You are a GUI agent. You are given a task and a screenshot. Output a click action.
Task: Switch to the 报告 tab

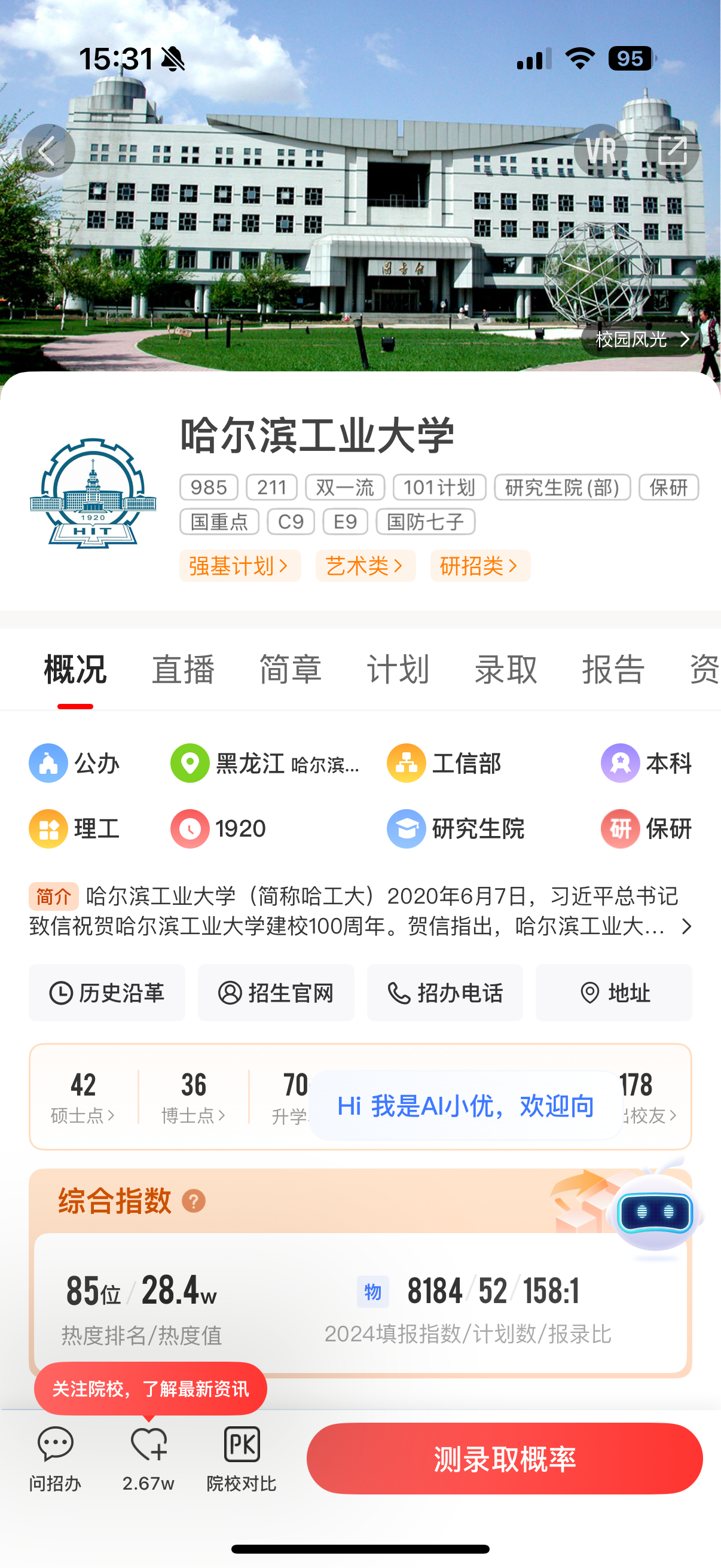[613, 670]
